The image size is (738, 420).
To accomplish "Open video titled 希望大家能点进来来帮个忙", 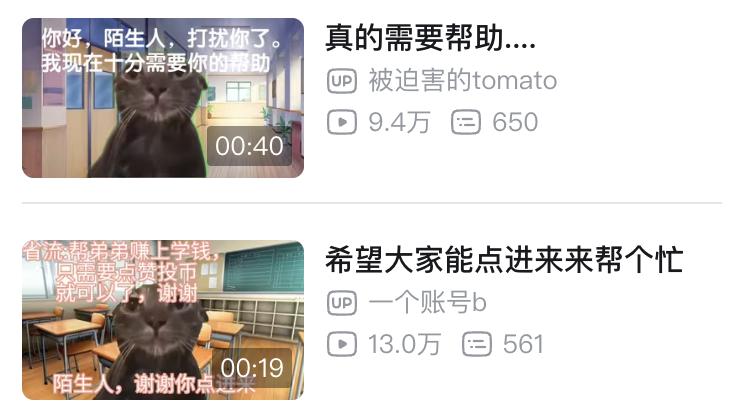I will point(503,260).
